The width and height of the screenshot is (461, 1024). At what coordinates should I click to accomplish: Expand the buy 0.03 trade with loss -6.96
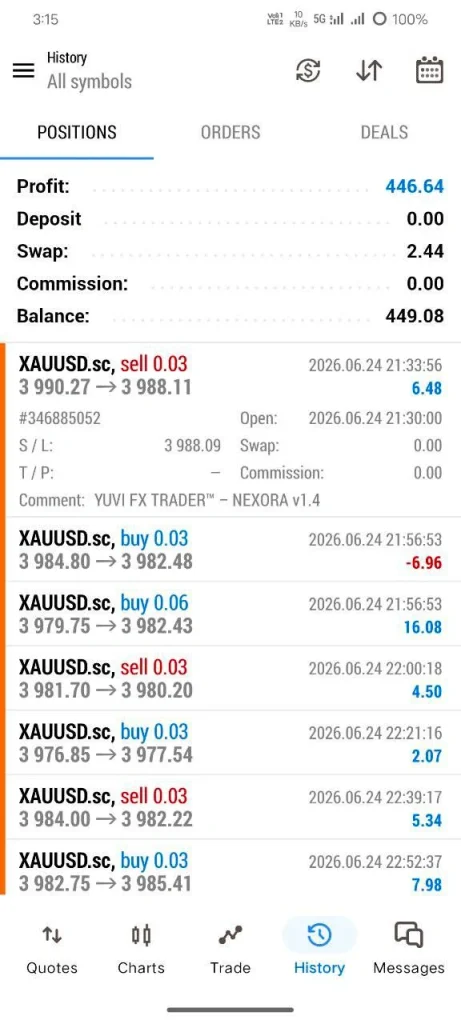pyautogui.click(x=232, y=549)
